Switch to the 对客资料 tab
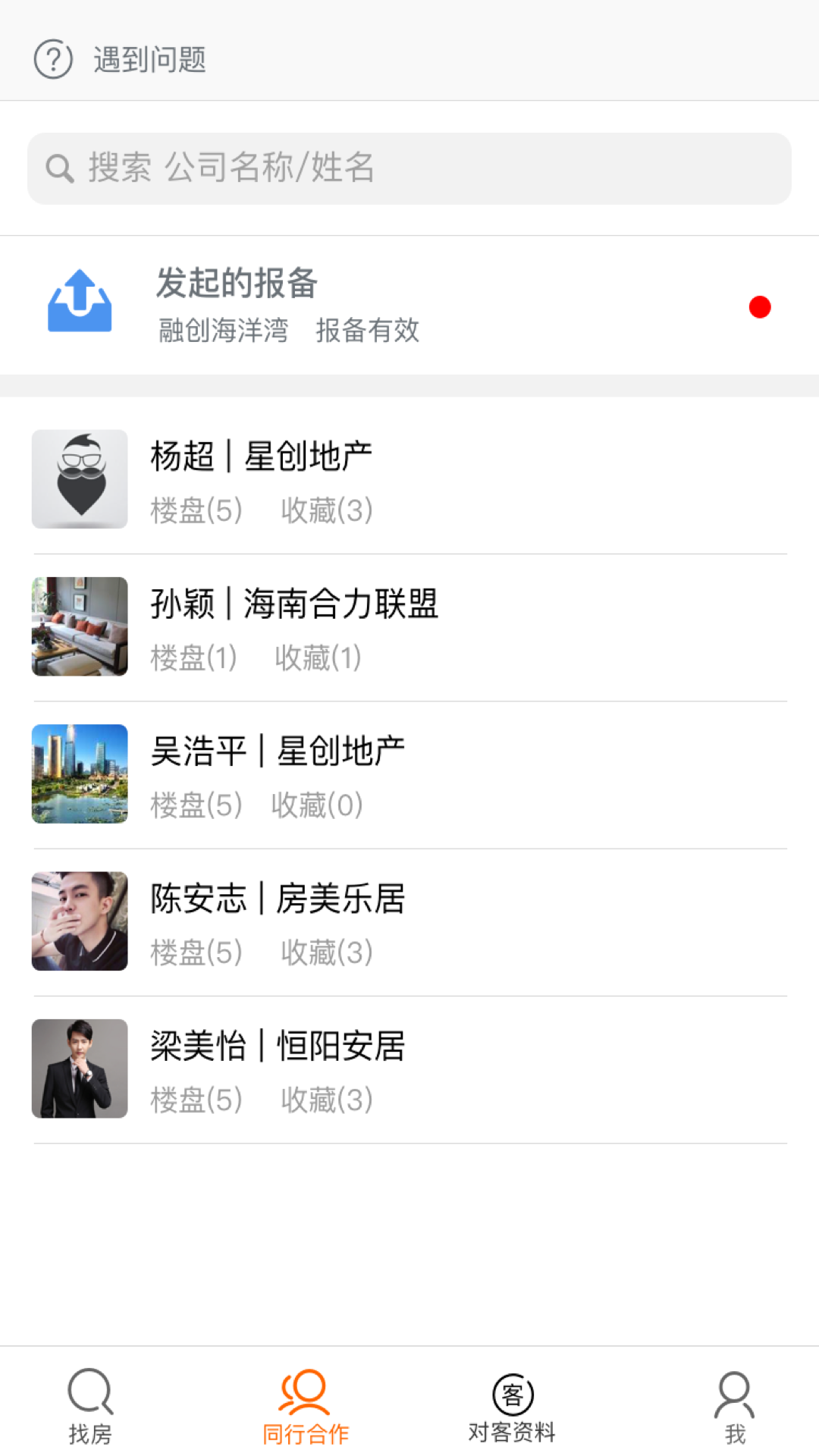The image size is (819, 1456). (x=512, y=1410)
